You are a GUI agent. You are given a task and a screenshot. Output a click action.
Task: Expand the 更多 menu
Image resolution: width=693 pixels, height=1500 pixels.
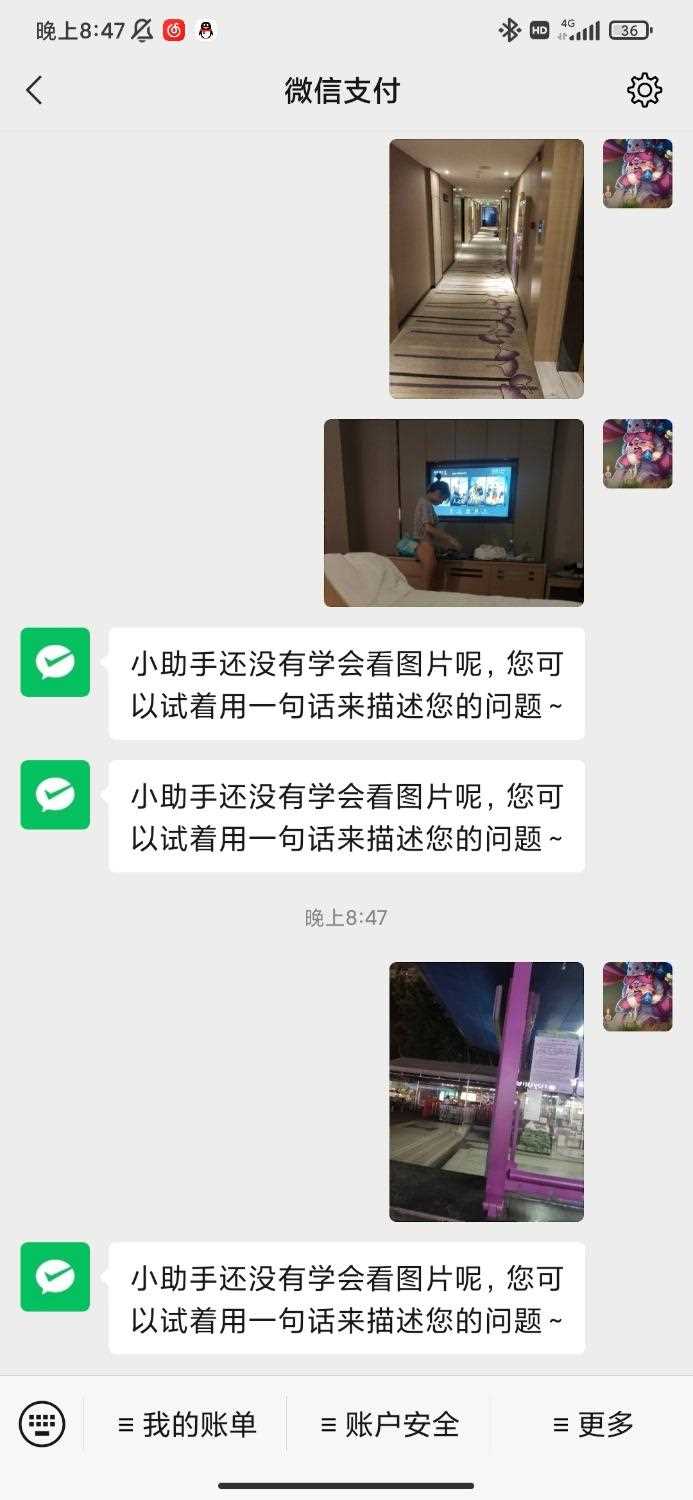[x=592, y=1424]
